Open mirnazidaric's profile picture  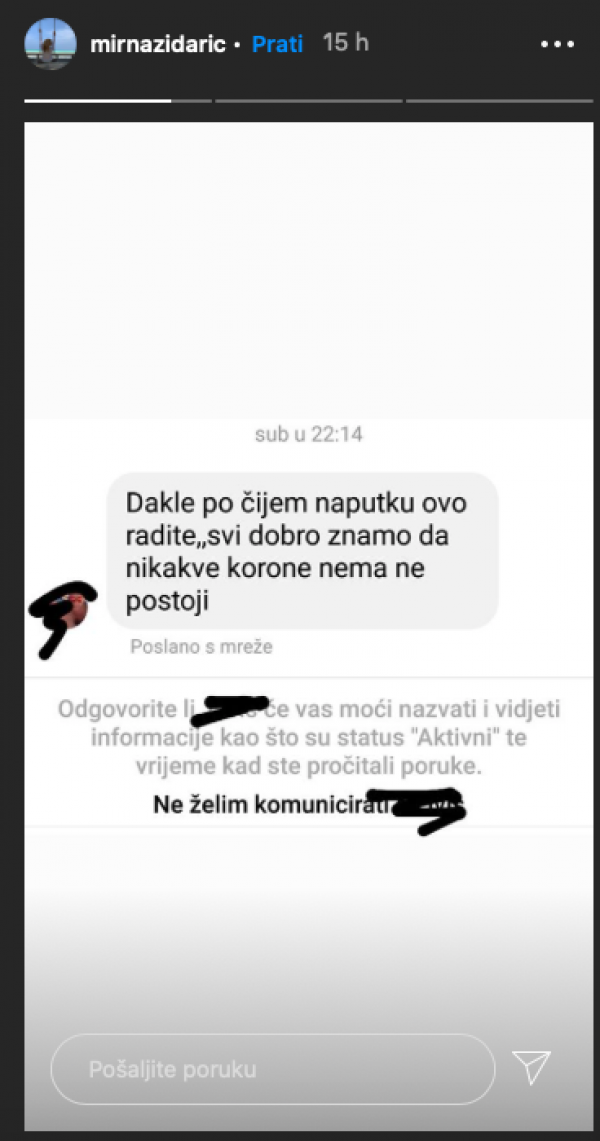50,44
